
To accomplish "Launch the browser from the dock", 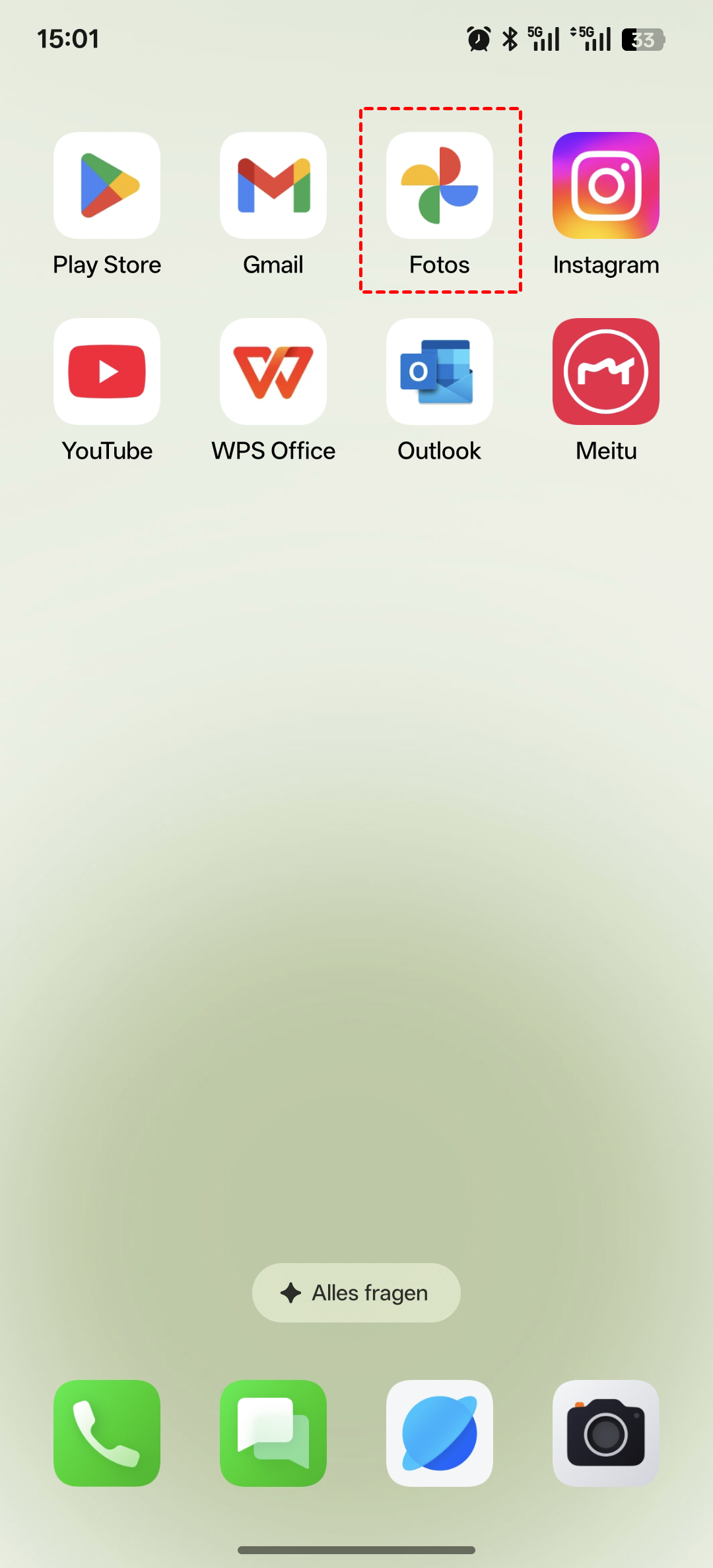I will point(440,1433).
